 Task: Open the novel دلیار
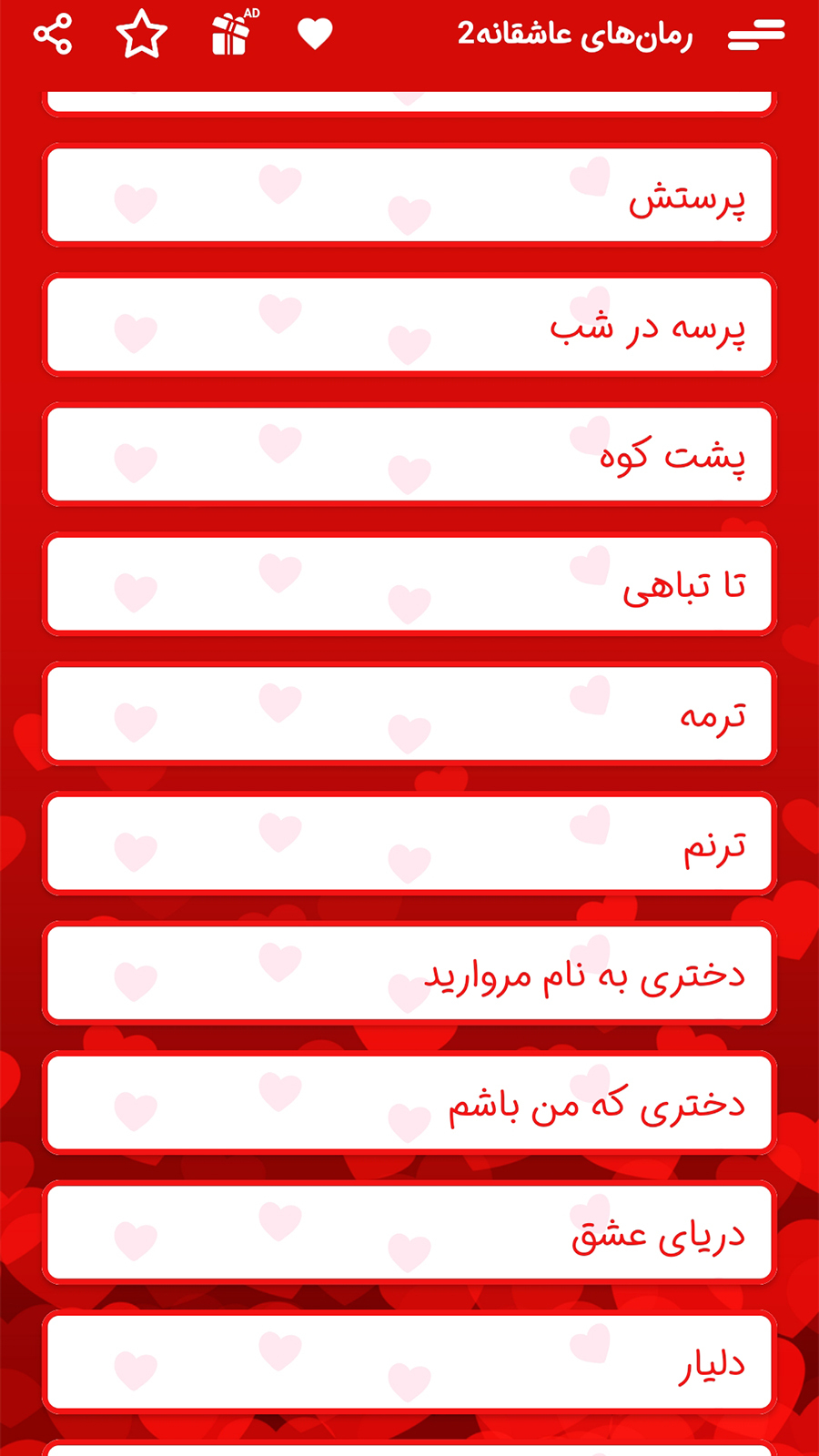pos(409,1362)
